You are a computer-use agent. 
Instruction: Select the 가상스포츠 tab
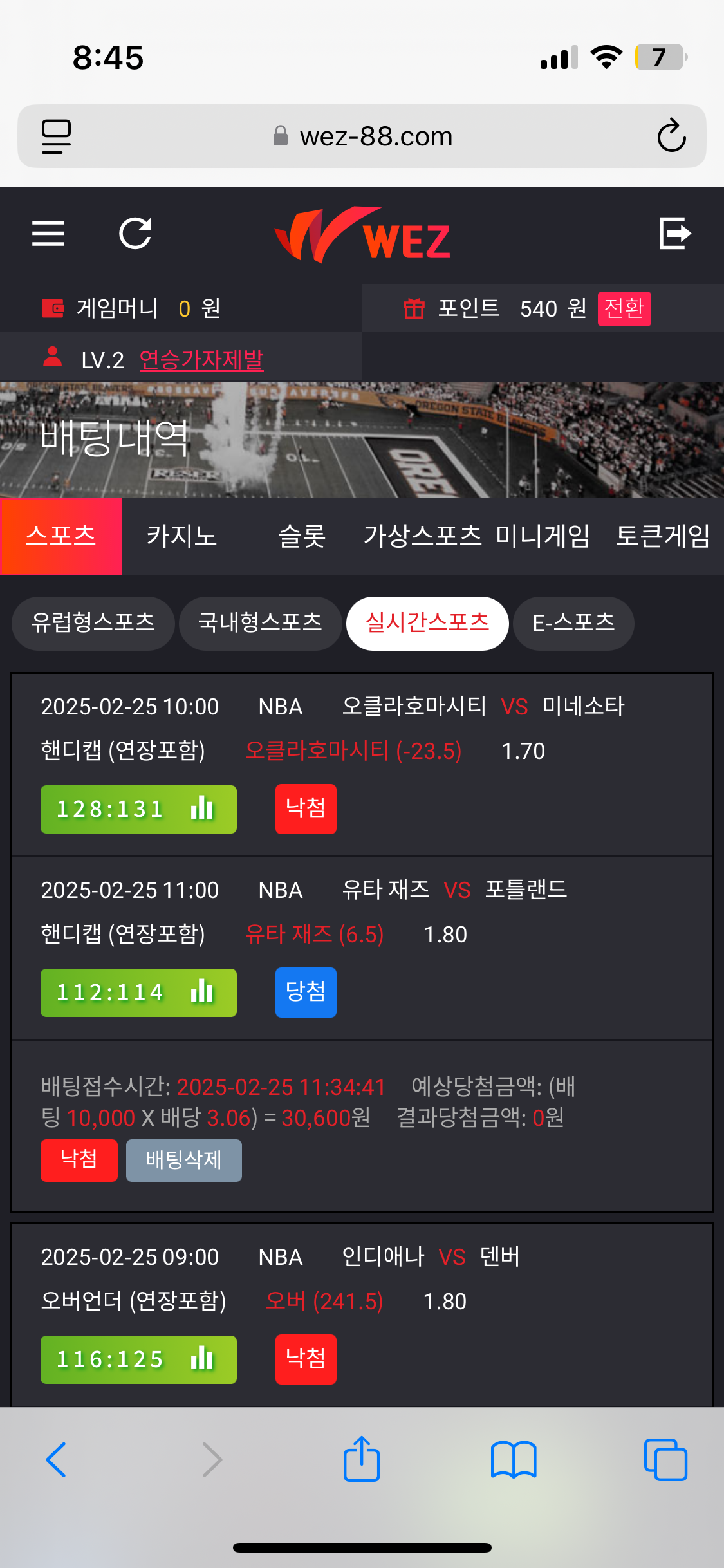(422, 536)
